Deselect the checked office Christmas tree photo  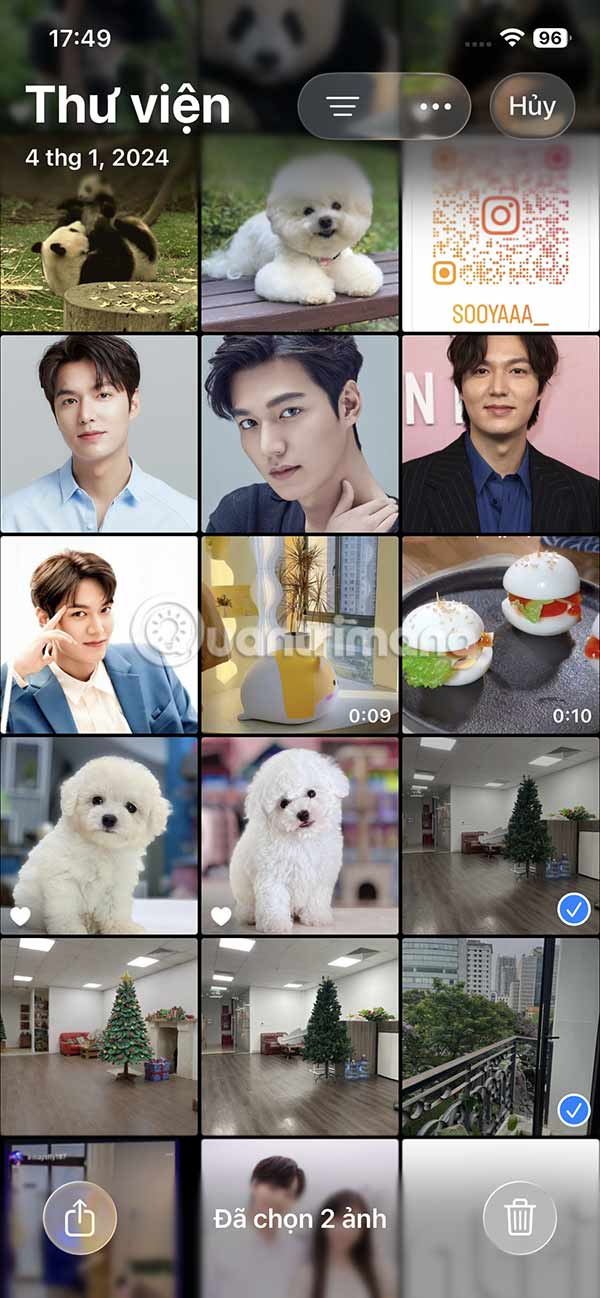click(500, 835)
